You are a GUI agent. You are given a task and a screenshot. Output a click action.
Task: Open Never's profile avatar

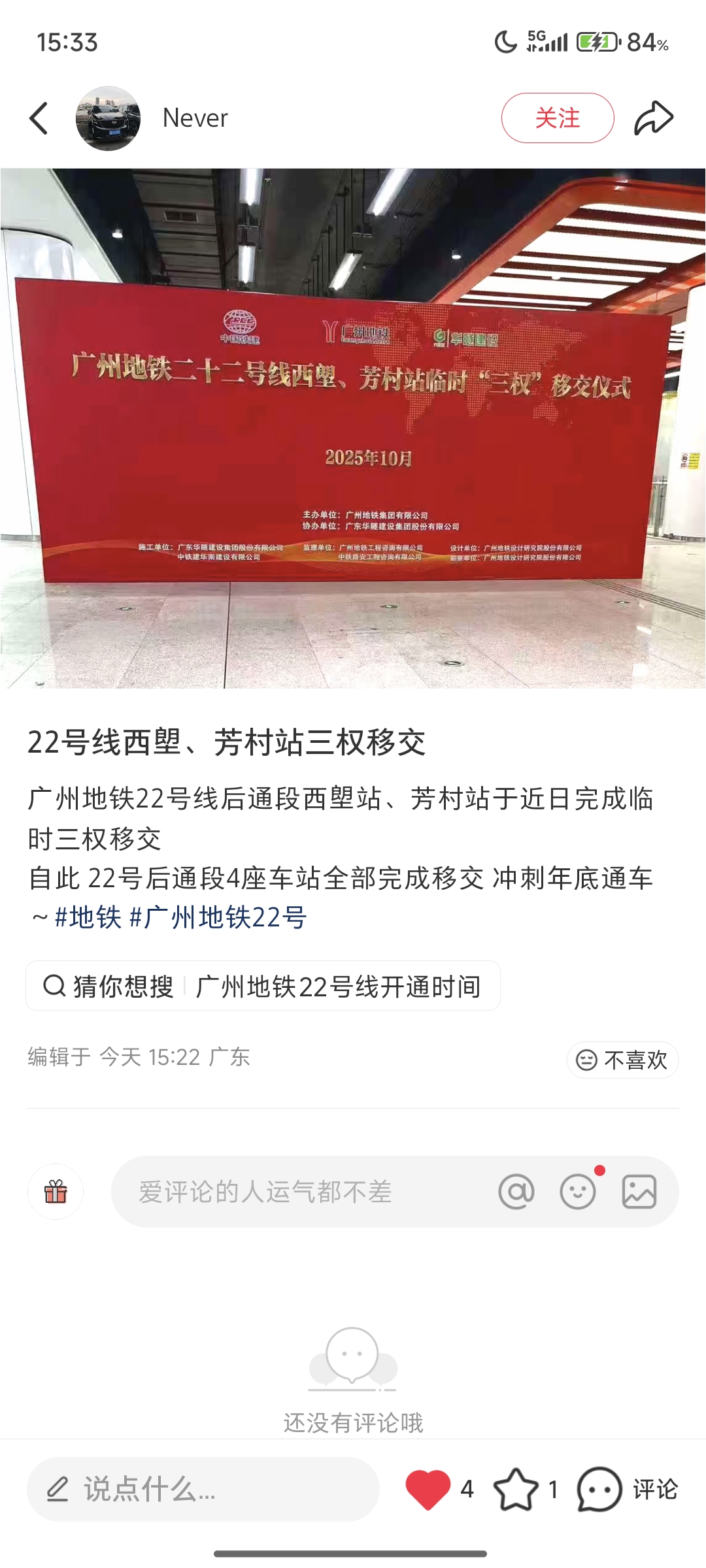(108, 118)
